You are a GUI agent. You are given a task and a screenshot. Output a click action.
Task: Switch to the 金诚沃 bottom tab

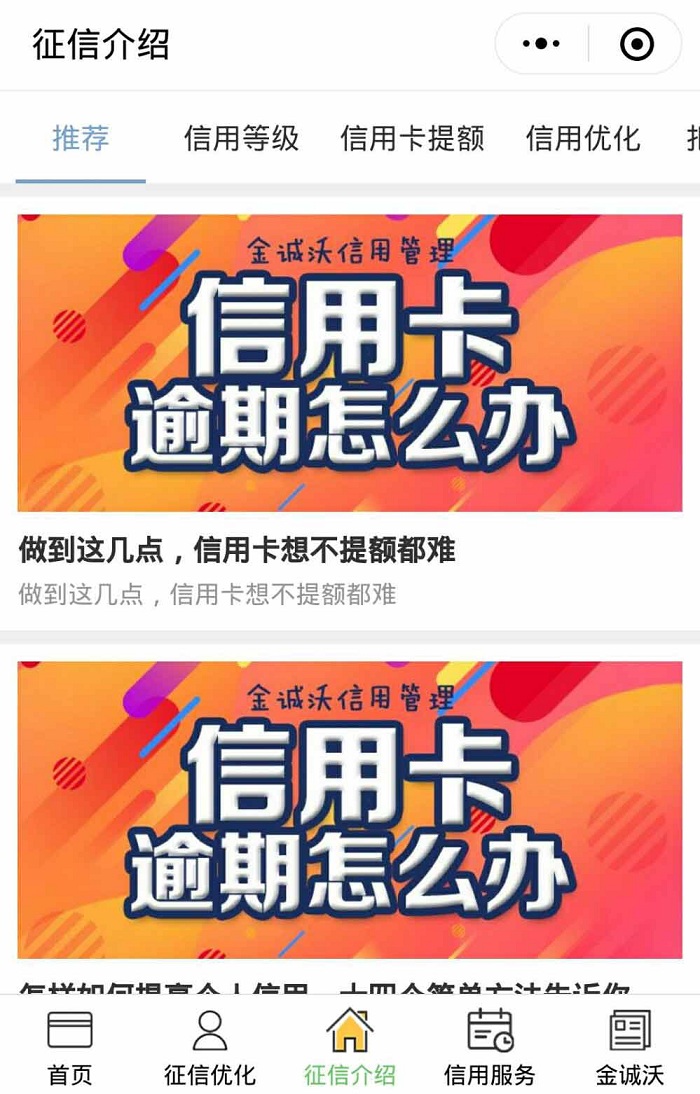[x=630, y=1048]
